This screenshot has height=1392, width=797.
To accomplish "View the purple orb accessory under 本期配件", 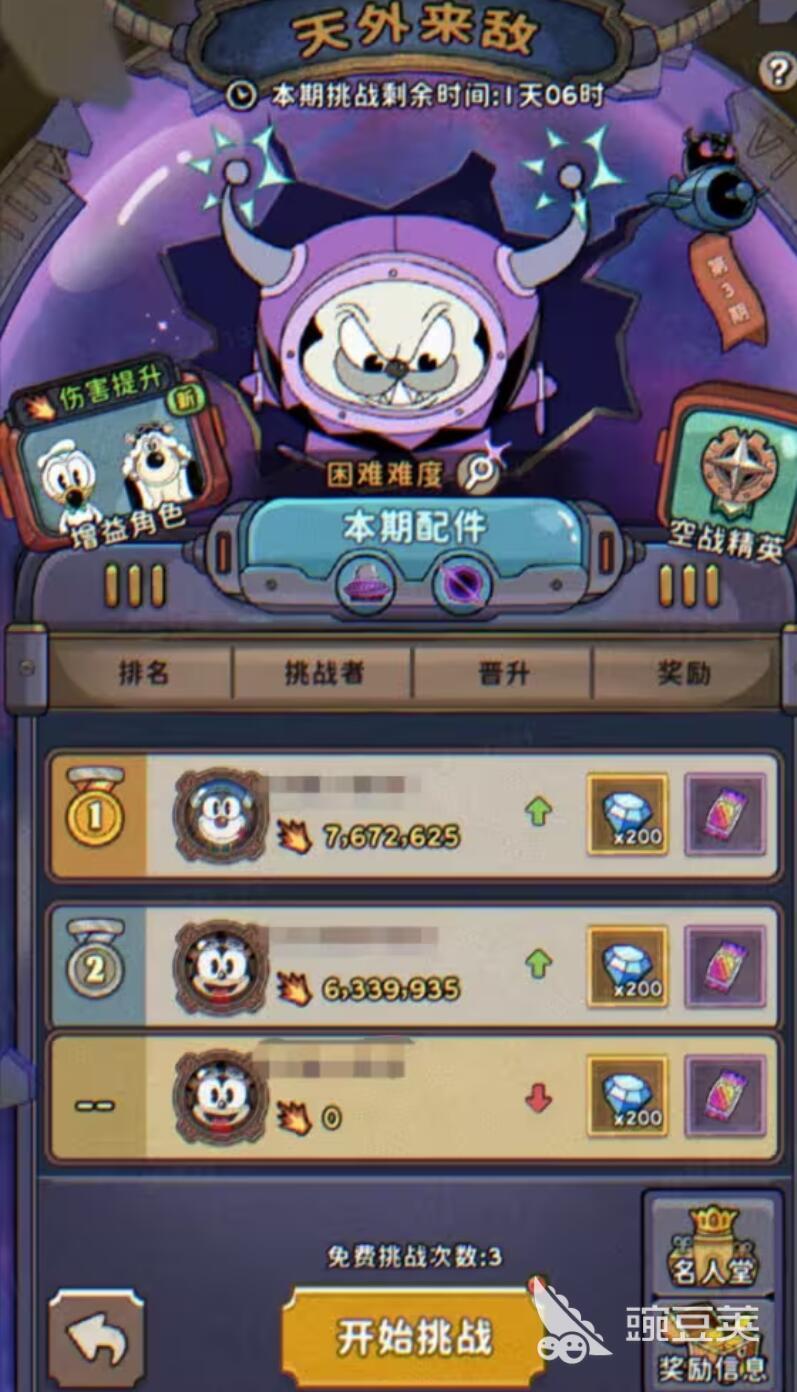I will 460,586.
